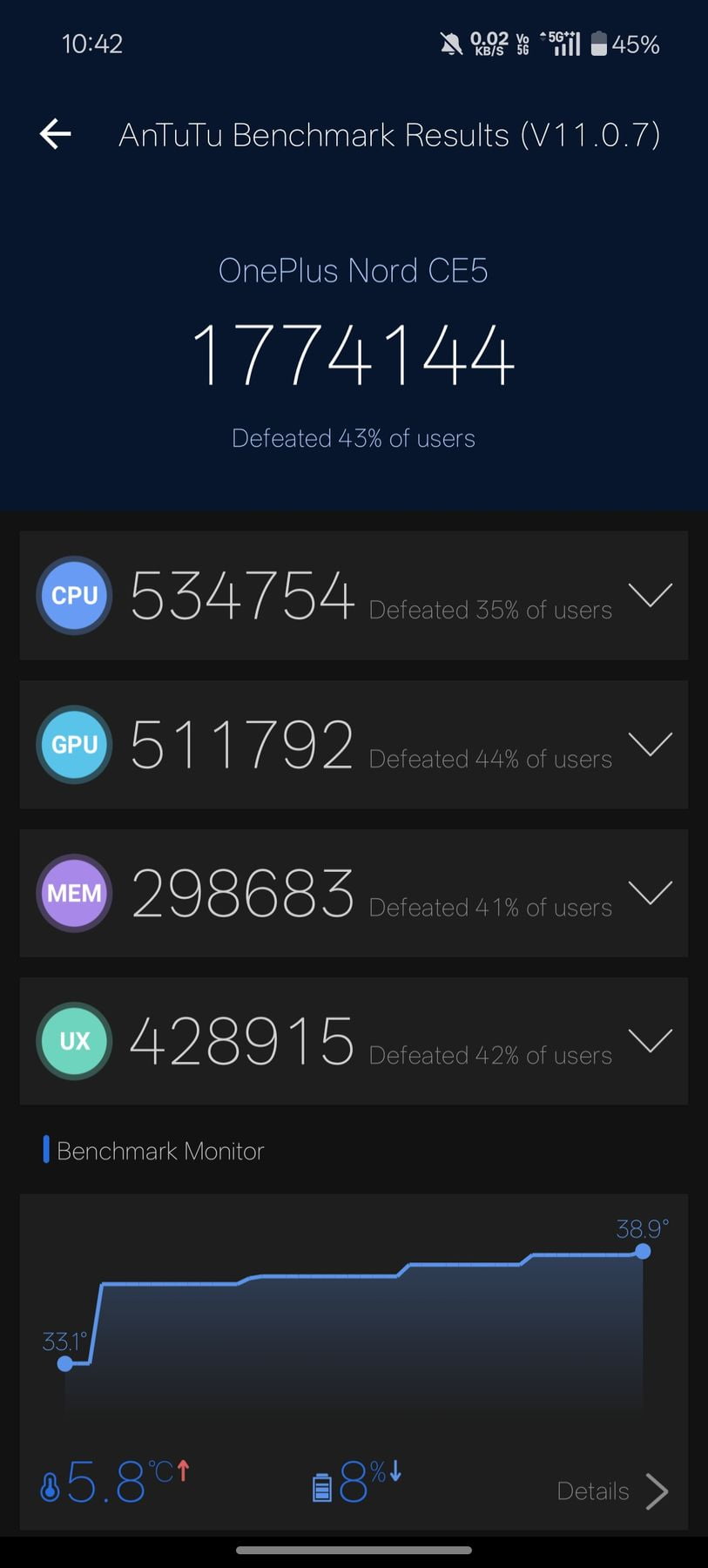The image size is (708, 1568).
Task: Go back using the top-left arrow
Action: coord(56,134)
